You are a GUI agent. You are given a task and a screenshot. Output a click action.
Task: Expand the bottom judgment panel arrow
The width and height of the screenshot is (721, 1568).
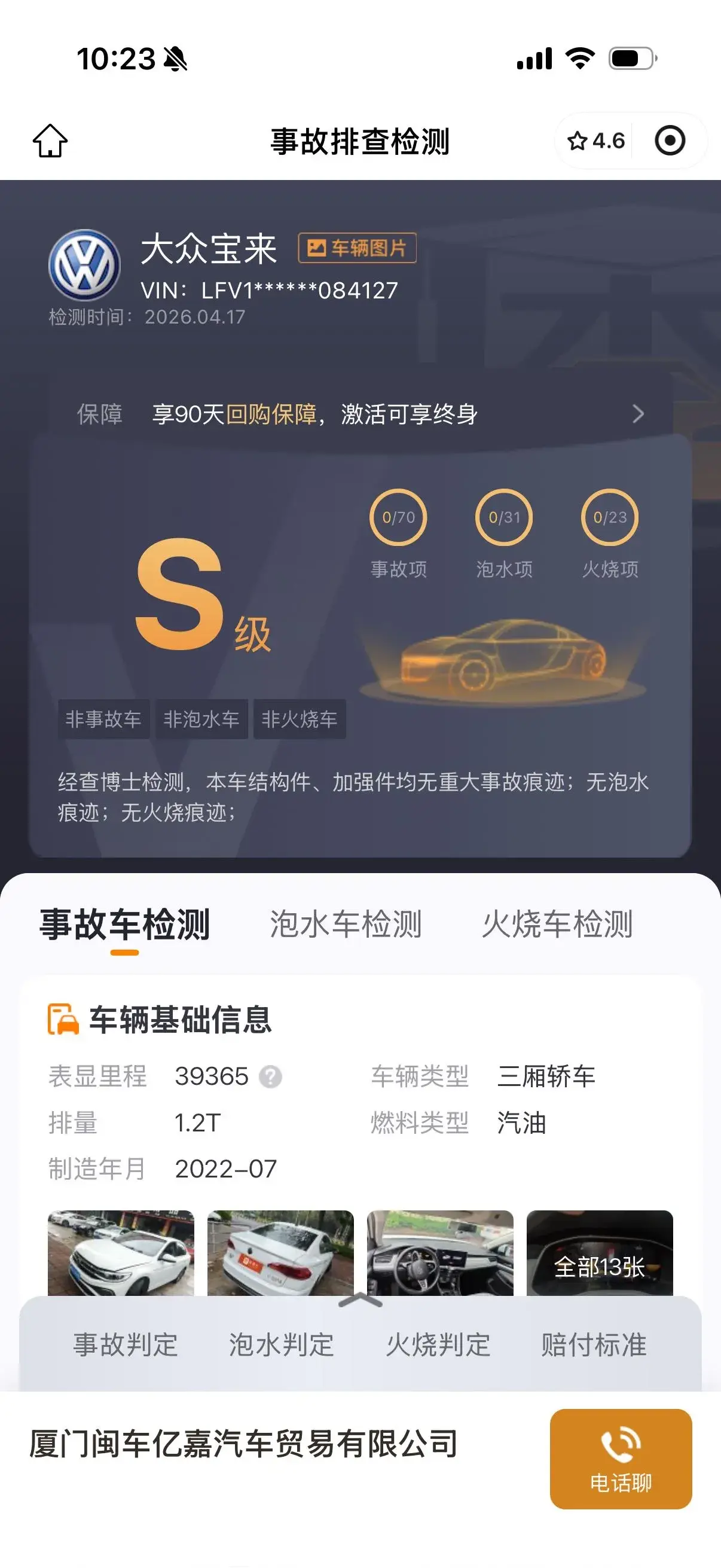tap(360, 1301)
